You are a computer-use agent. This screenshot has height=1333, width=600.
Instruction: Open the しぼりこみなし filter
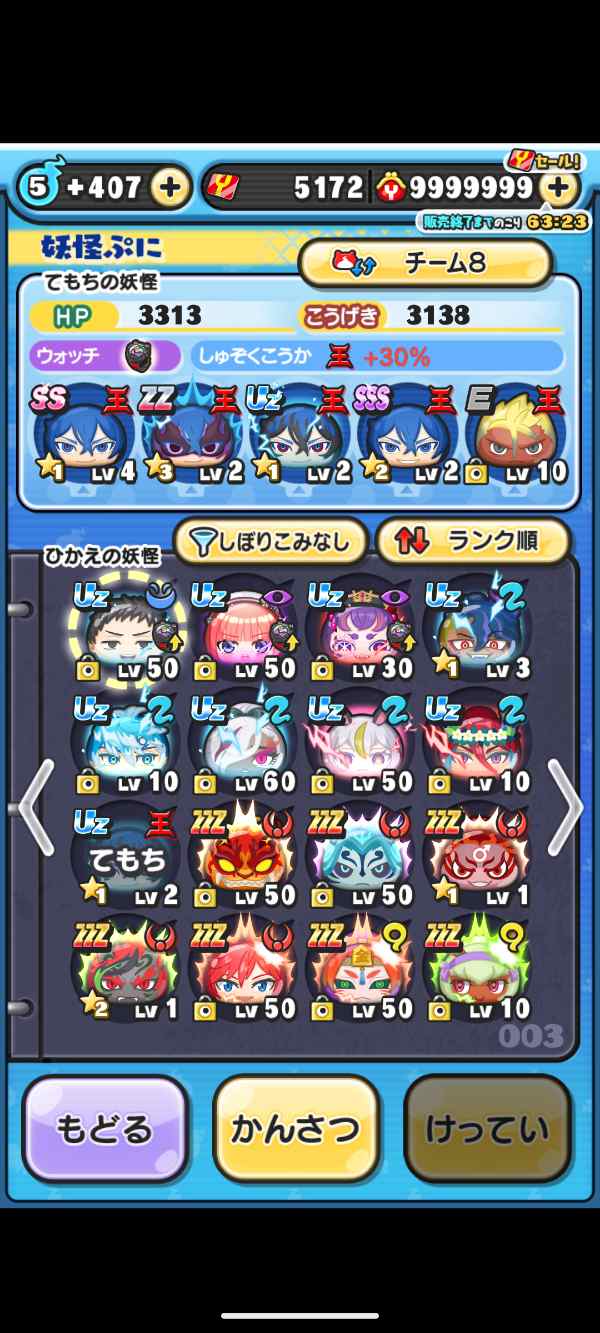coord(270,542)
